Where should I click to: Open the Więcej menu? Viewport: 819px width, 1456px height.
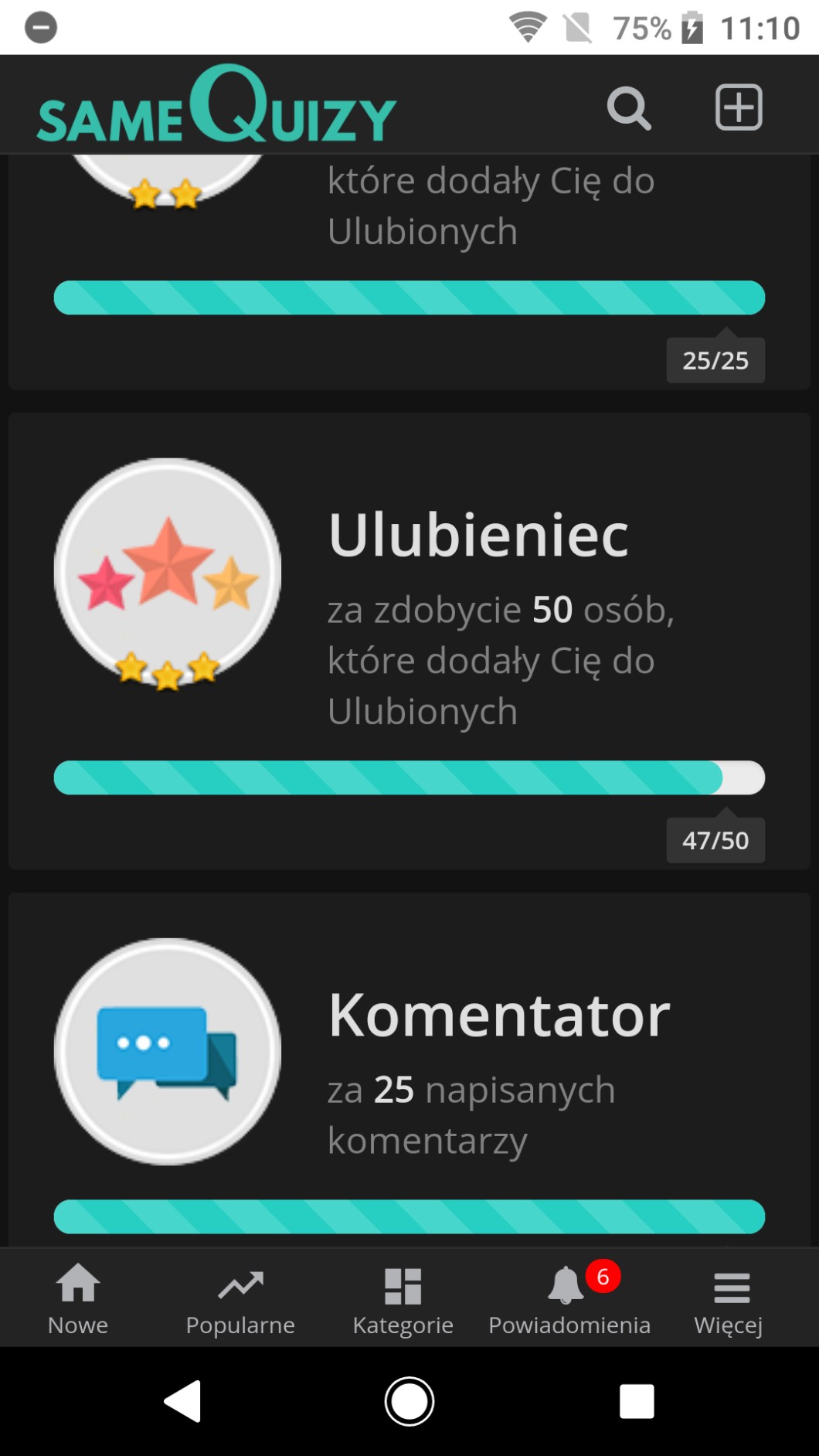pyautogui.click(x=729, y=1300)
